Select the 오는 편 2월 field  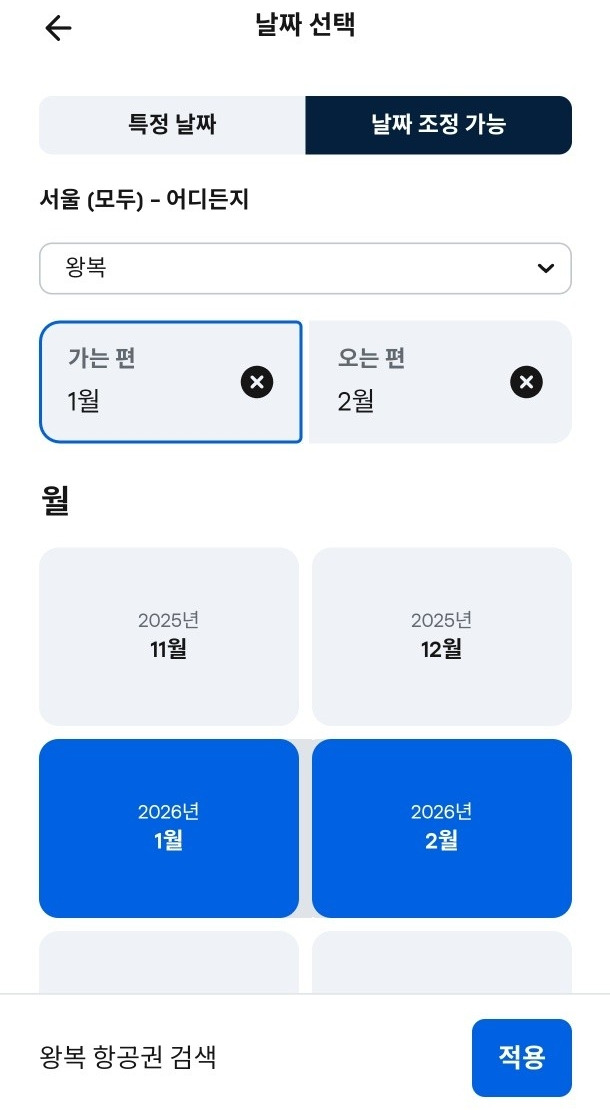pyautogui.click(x=440, y=382)
